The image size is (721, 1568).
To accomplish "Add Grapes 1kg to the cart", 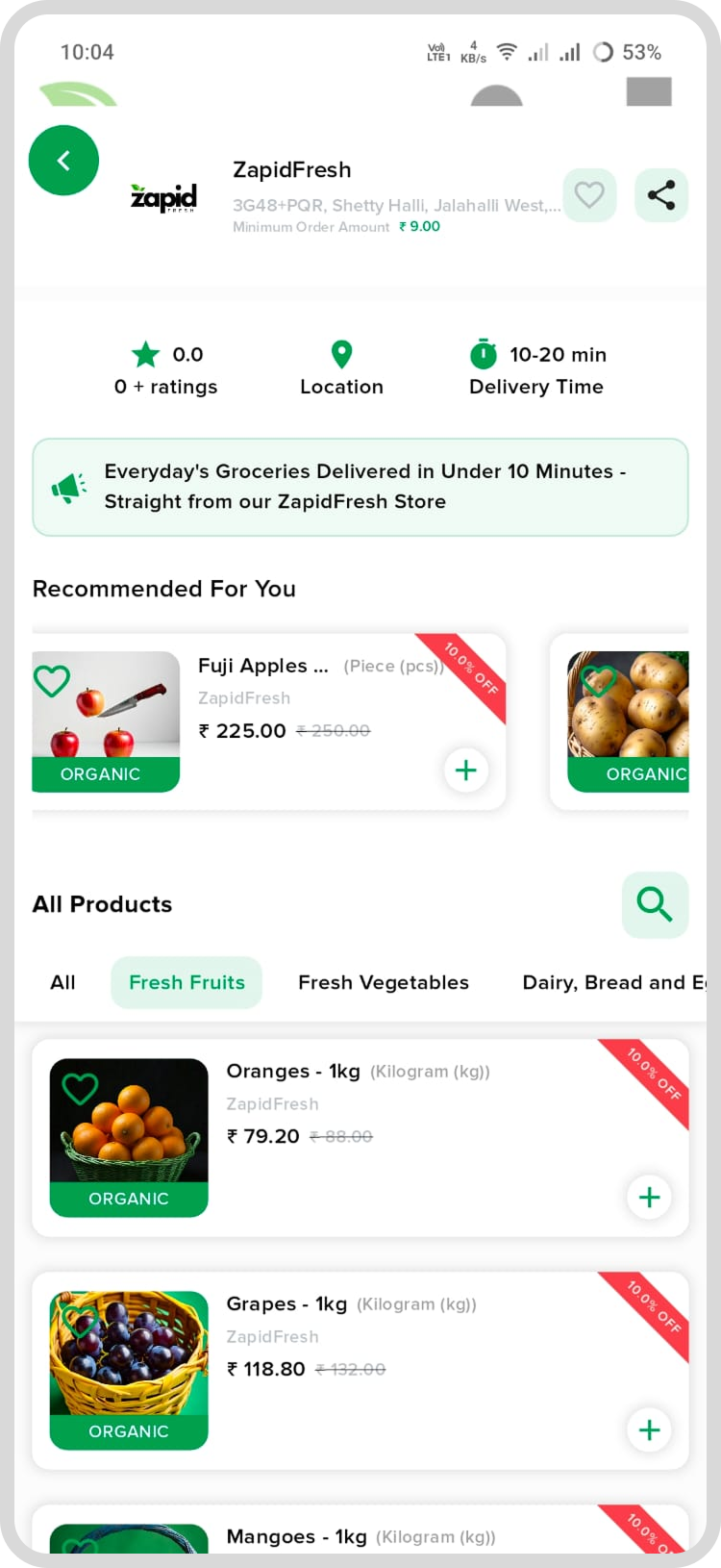I will (x=649, y=1430).
